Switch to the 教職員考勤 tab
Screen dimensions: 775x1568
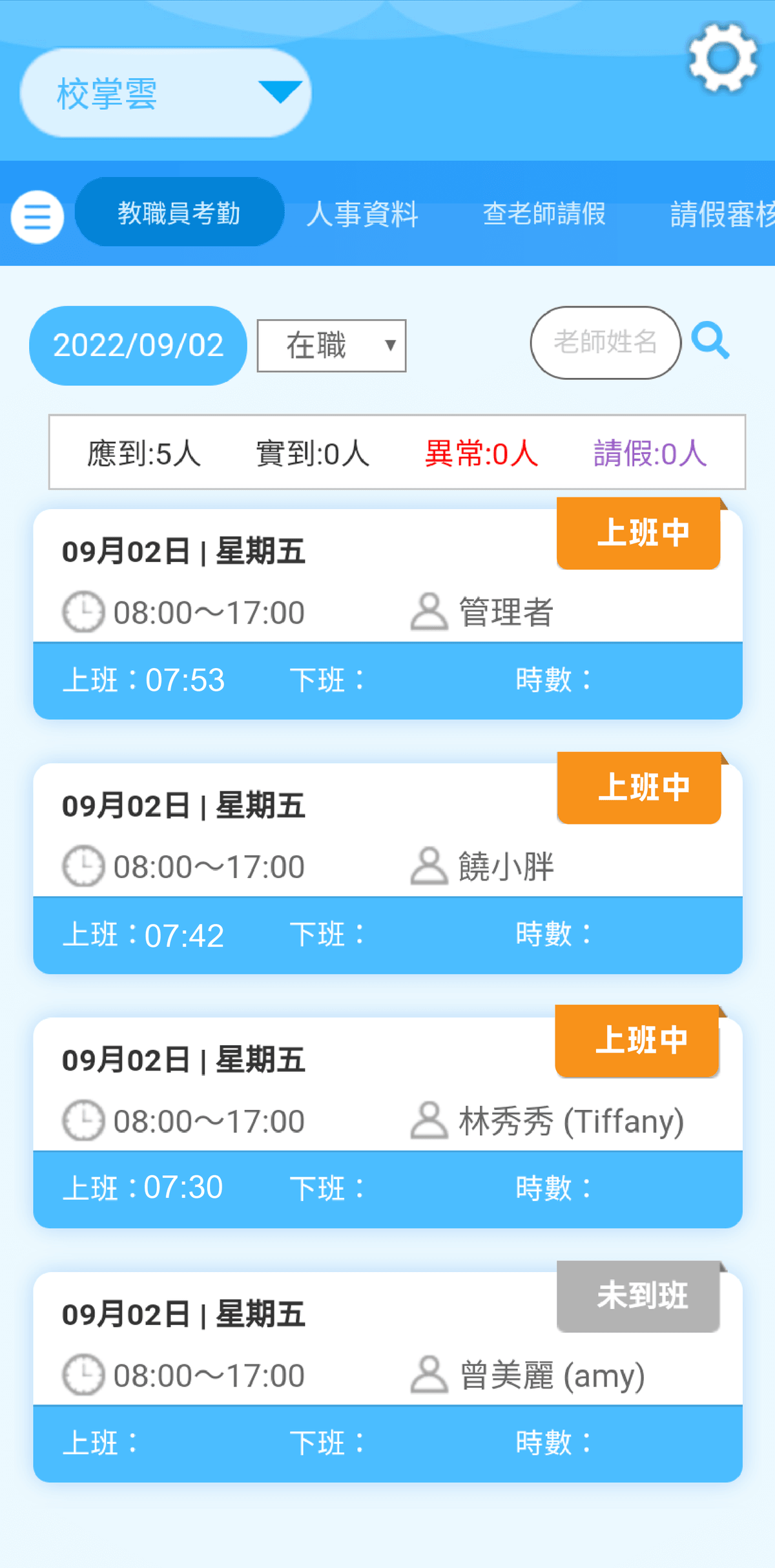(179, 213)
